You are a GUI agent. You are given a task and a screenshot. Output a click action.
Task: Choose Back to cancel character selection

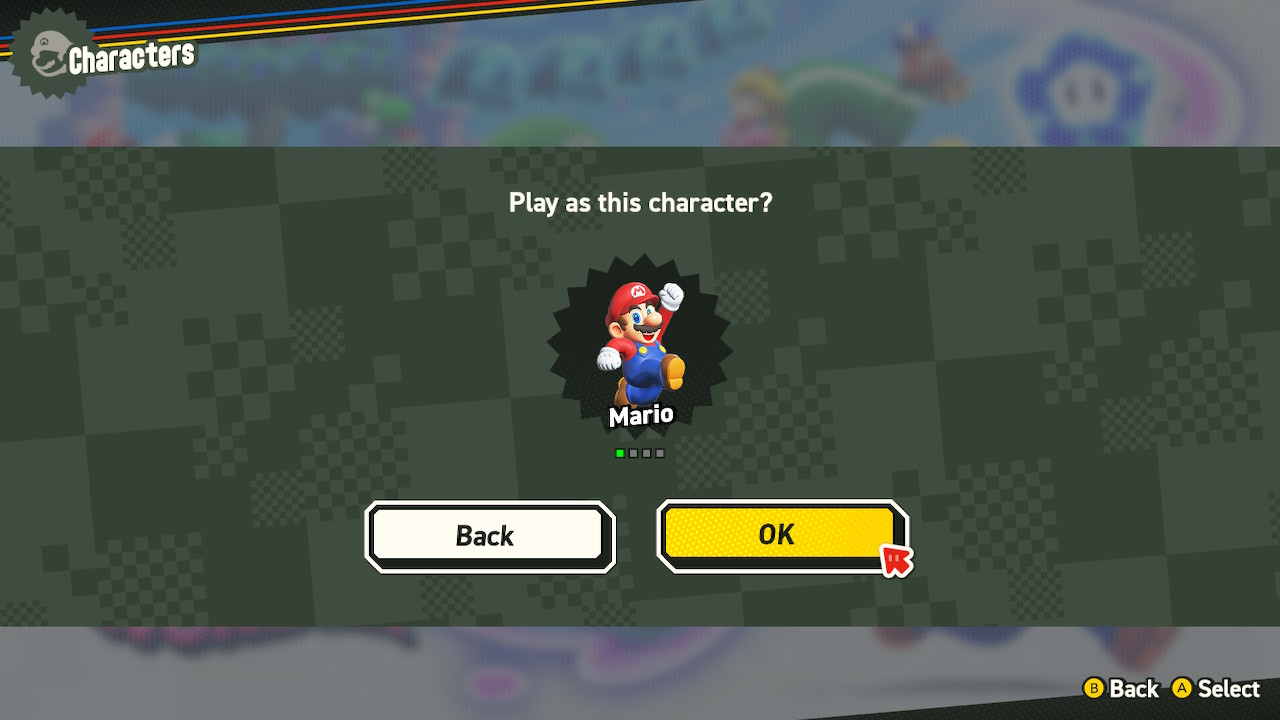point(488,536)
